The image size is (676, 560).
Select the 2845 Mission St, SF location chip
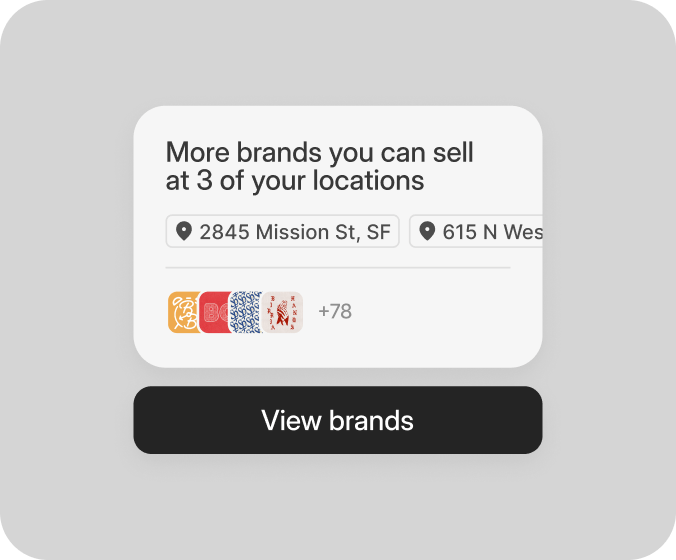coord(282,232)
